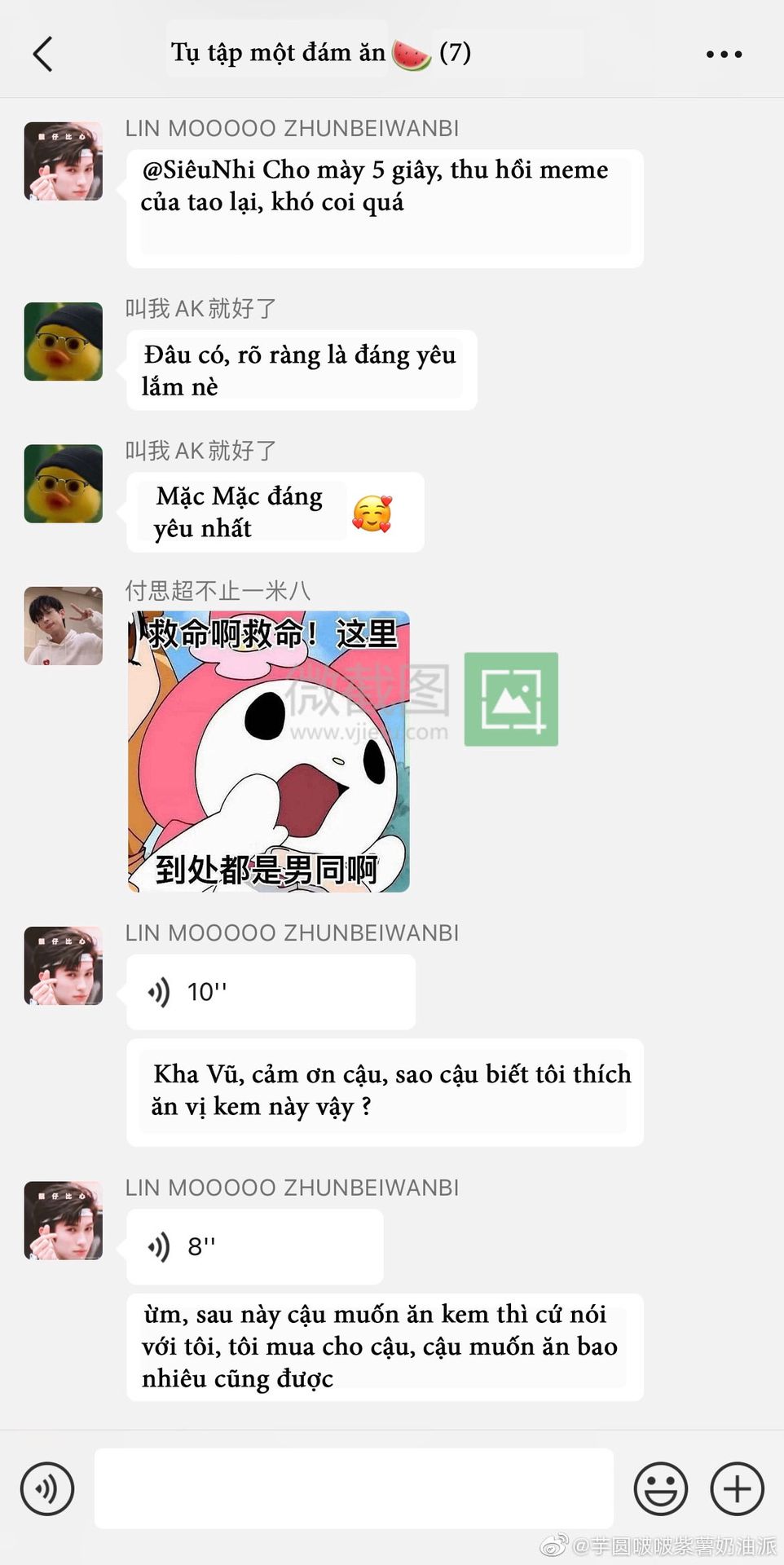The image size is (784, 1565).
Task: Switch to voice message input
Action: click(x=47, y=1488)
